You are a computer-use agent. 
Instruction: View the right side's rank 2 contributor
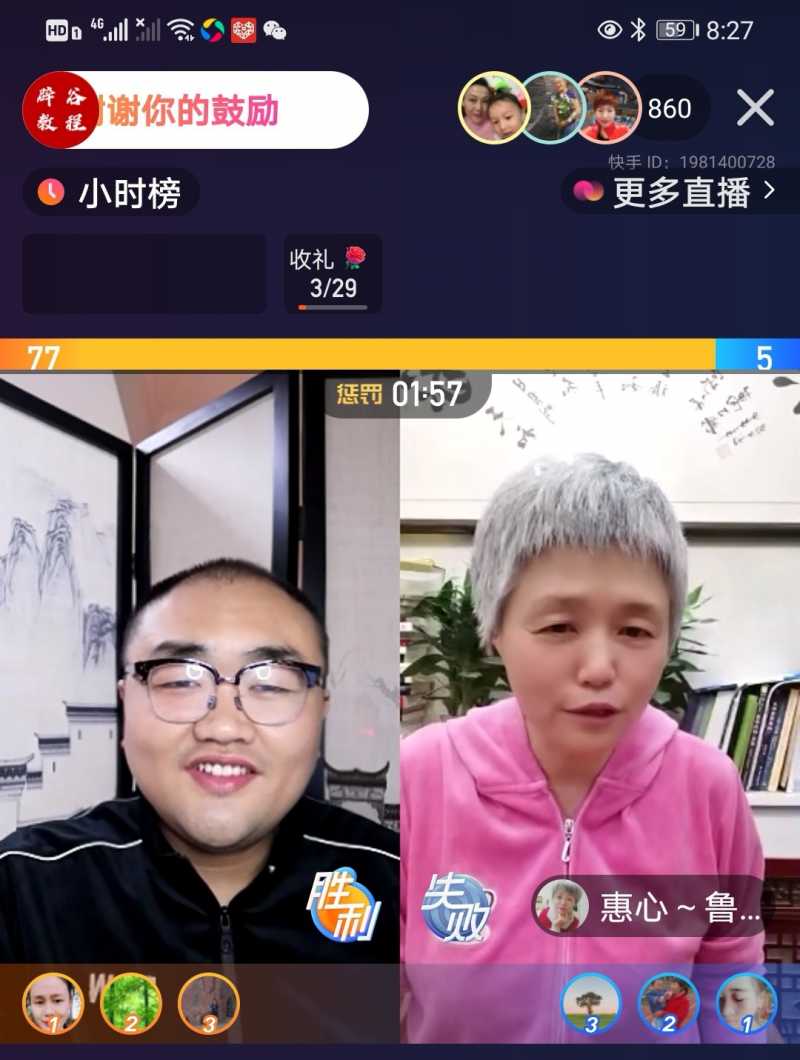[669, 1003]
